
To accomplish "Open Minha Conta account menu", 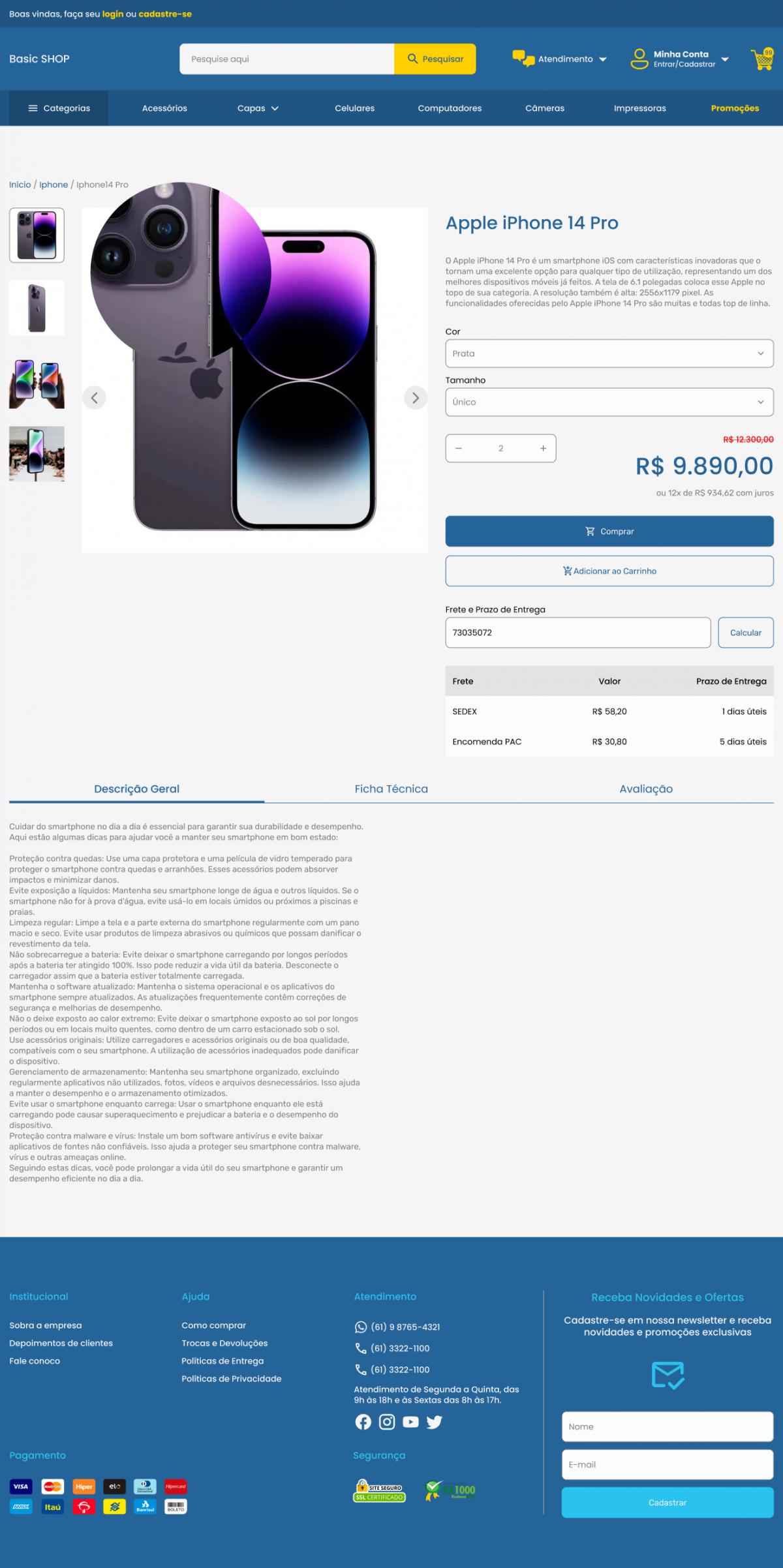I will [680, 59].
